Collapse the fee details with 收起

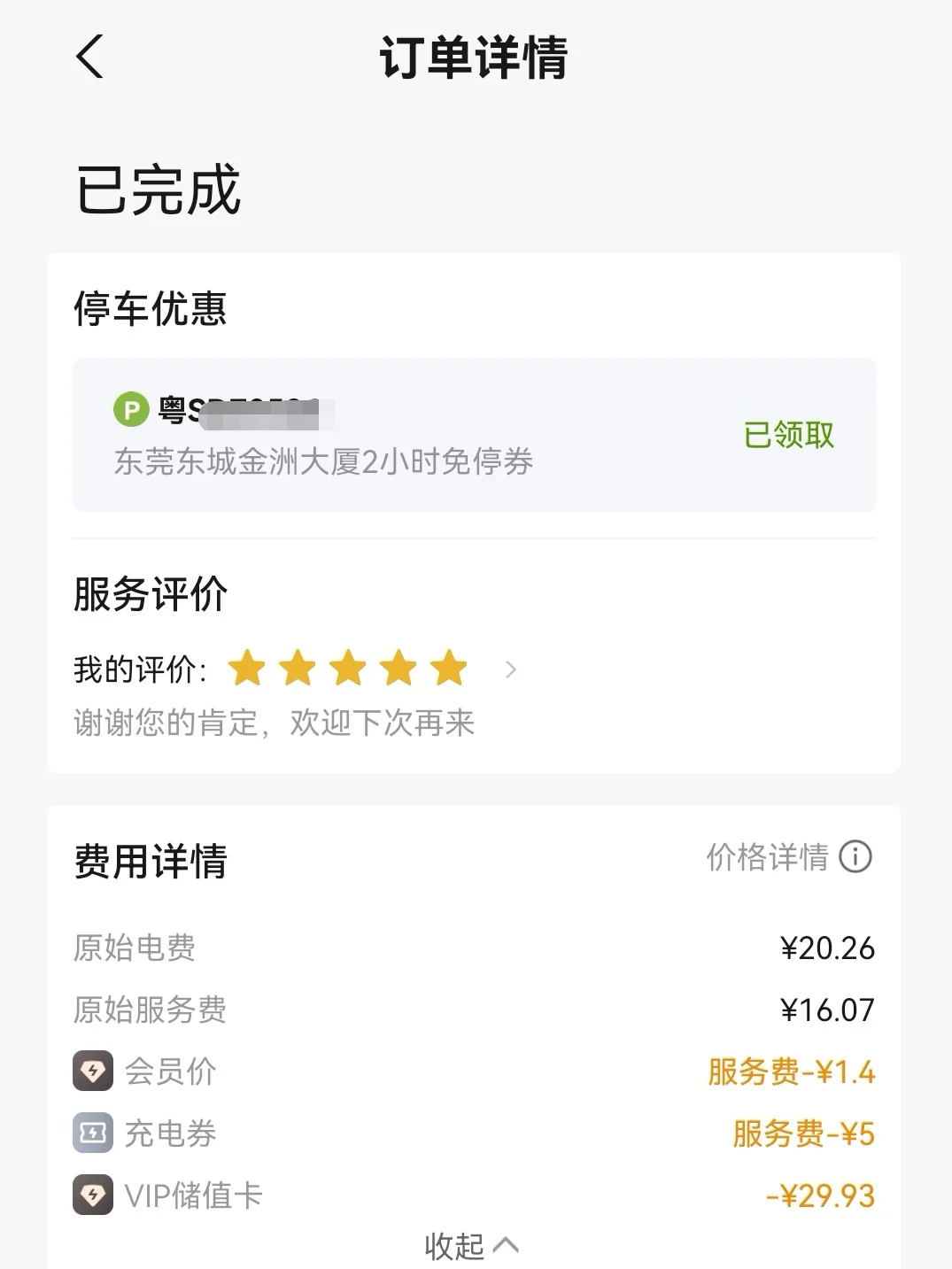tap(472, 1246)
